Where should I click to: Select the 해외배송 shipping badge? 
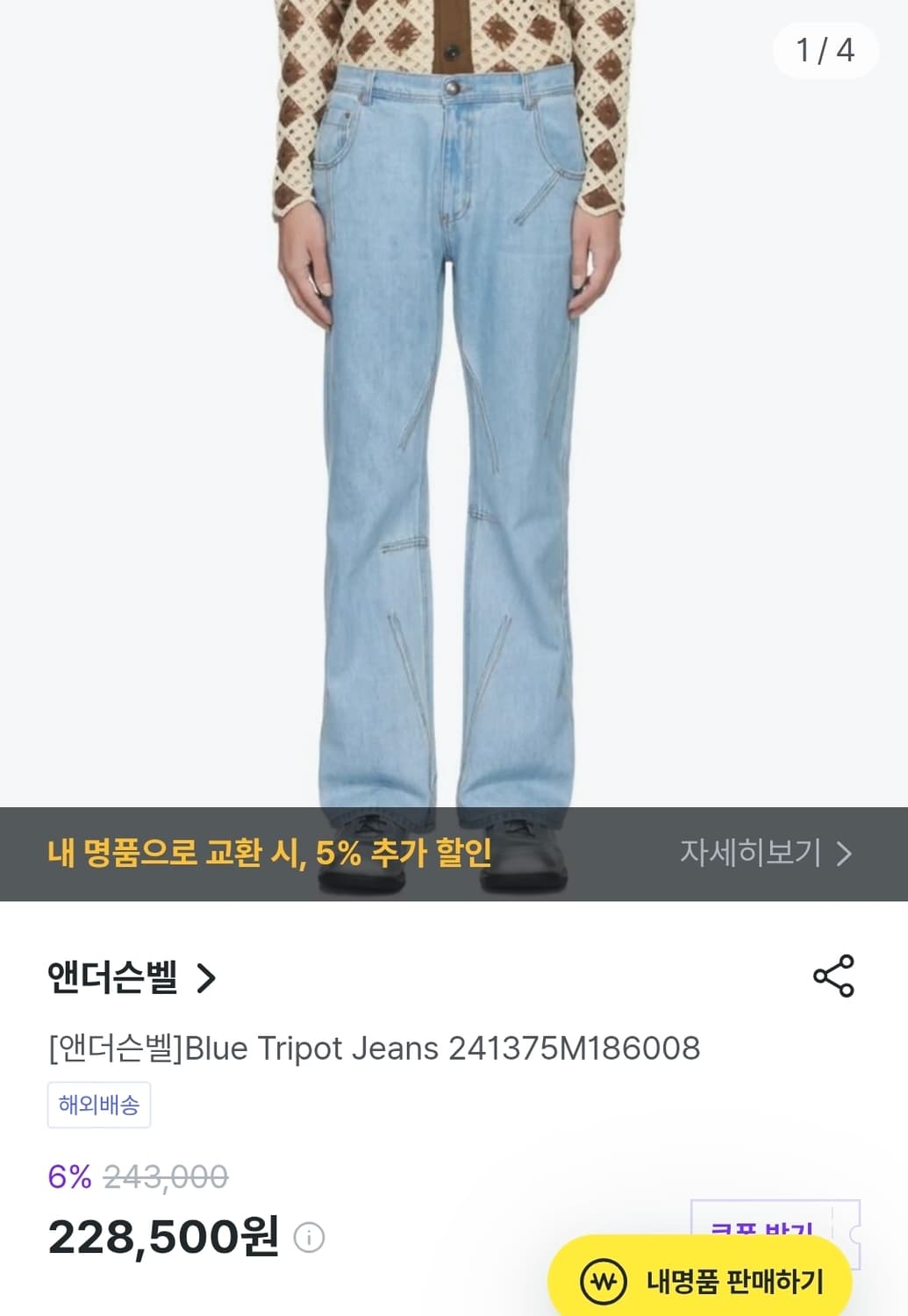[x=99, y=1105]
